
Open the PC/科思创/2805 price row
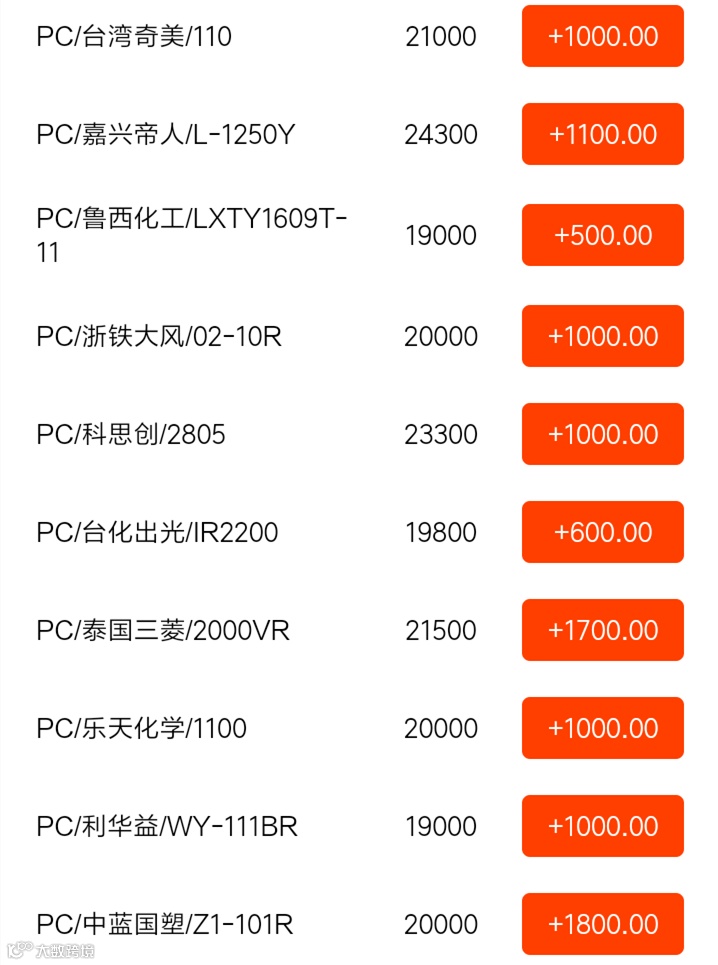click(359, 434)
